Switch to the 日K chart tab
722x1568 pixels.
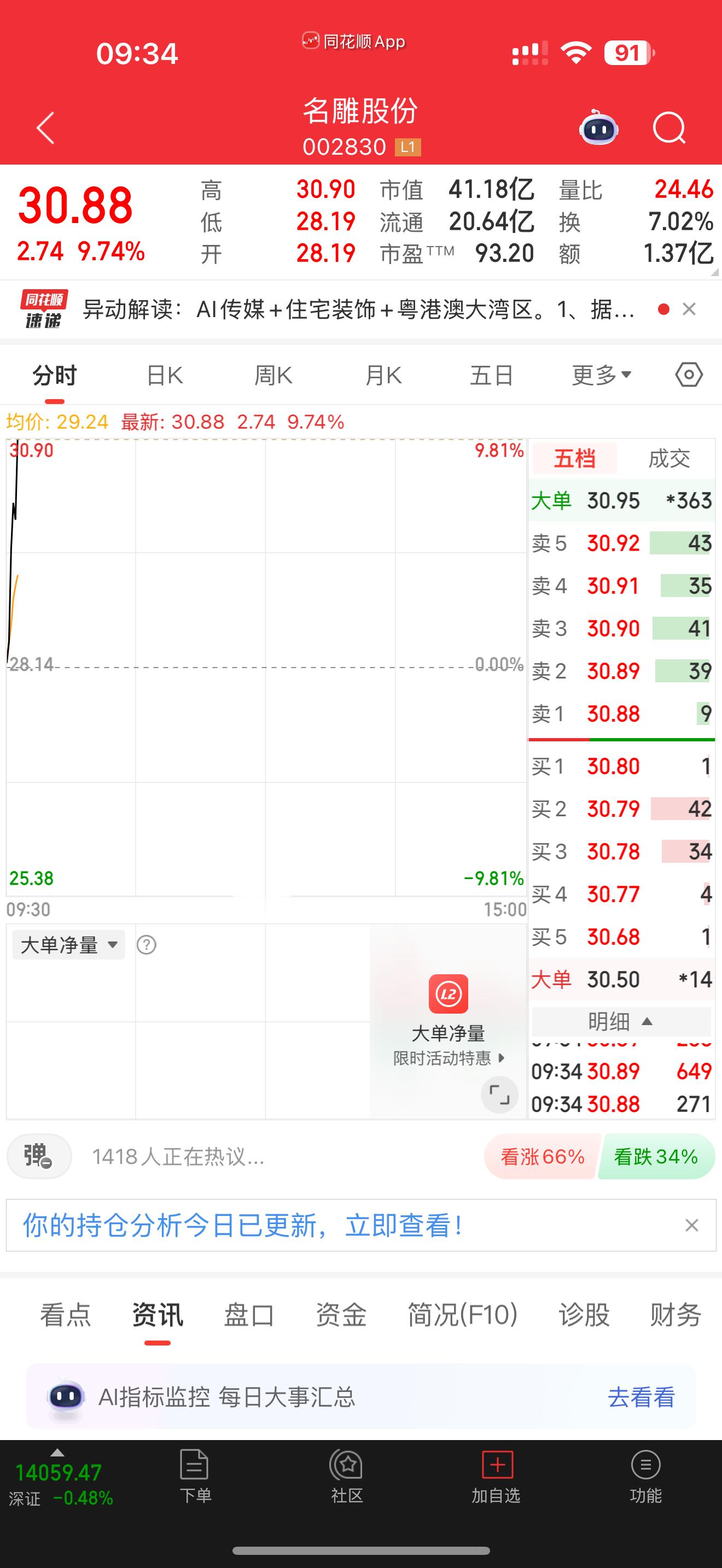pyautogui.click(x=165, y=376)
